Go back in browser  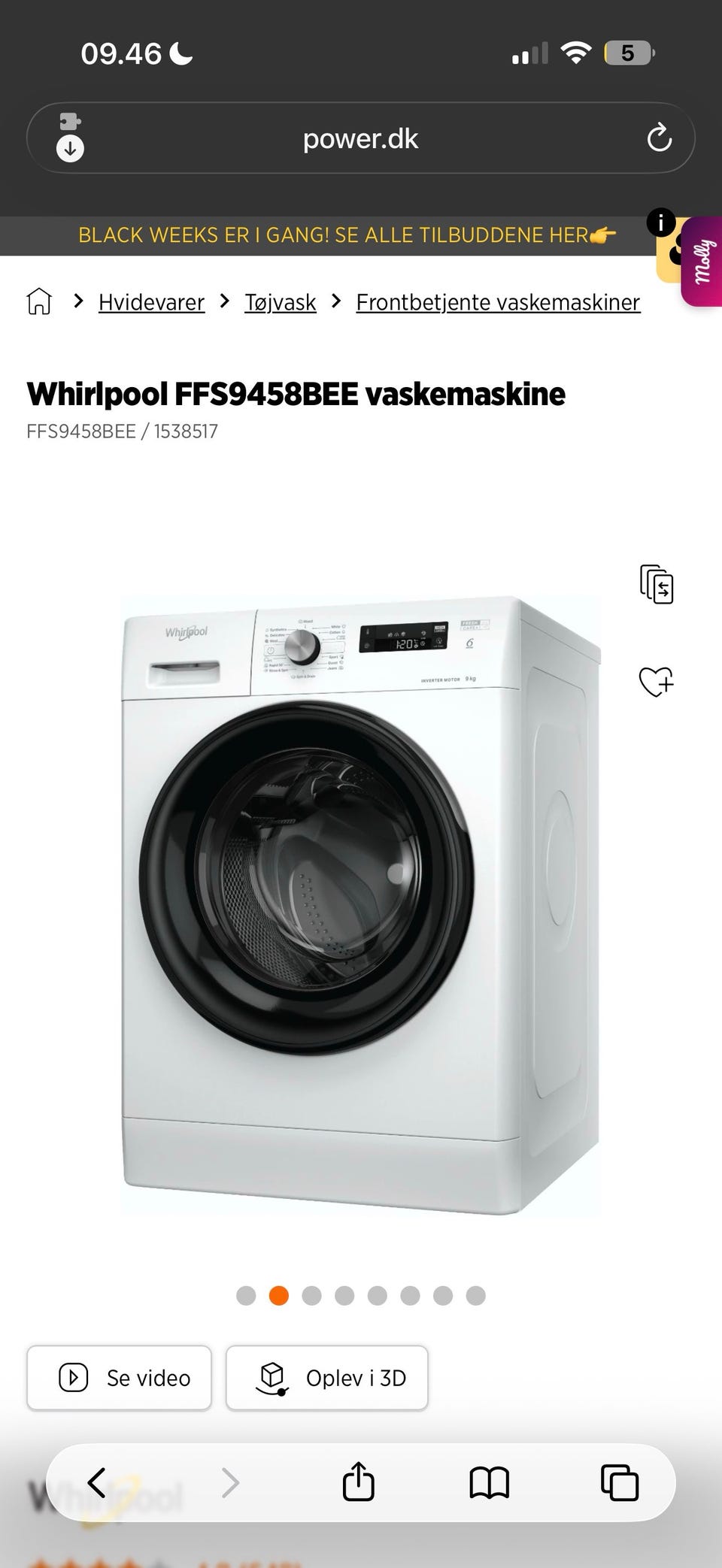[96, 1482]
